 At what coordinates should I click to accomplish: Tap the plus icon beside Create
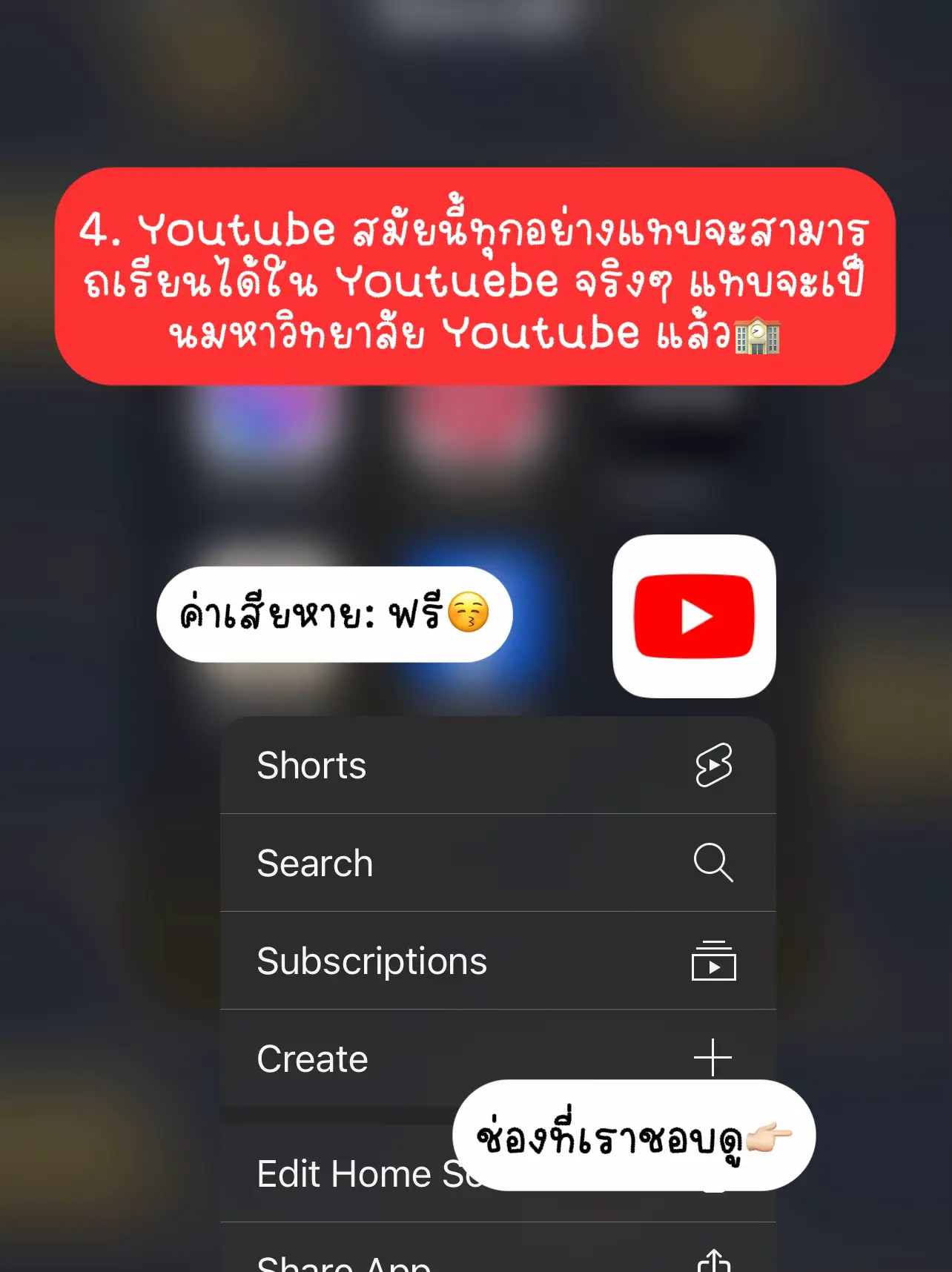[714, 1059]
